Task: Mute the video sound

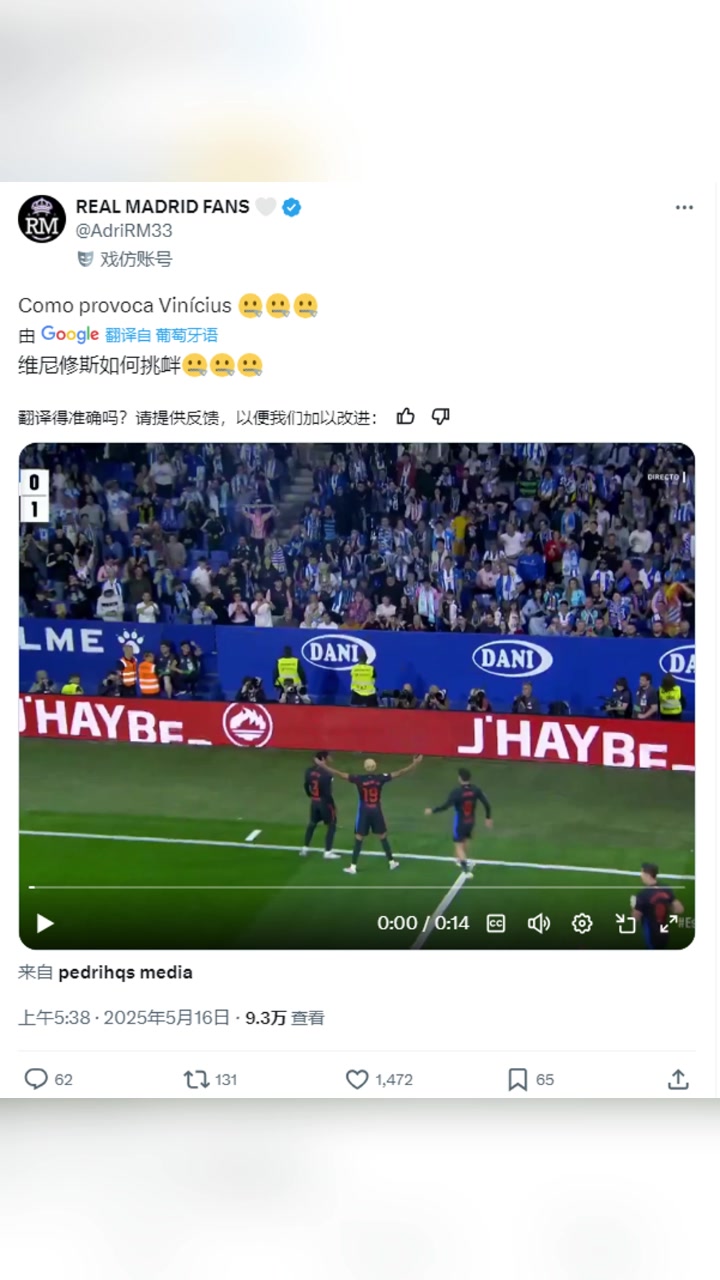Action: pos(539,923)
